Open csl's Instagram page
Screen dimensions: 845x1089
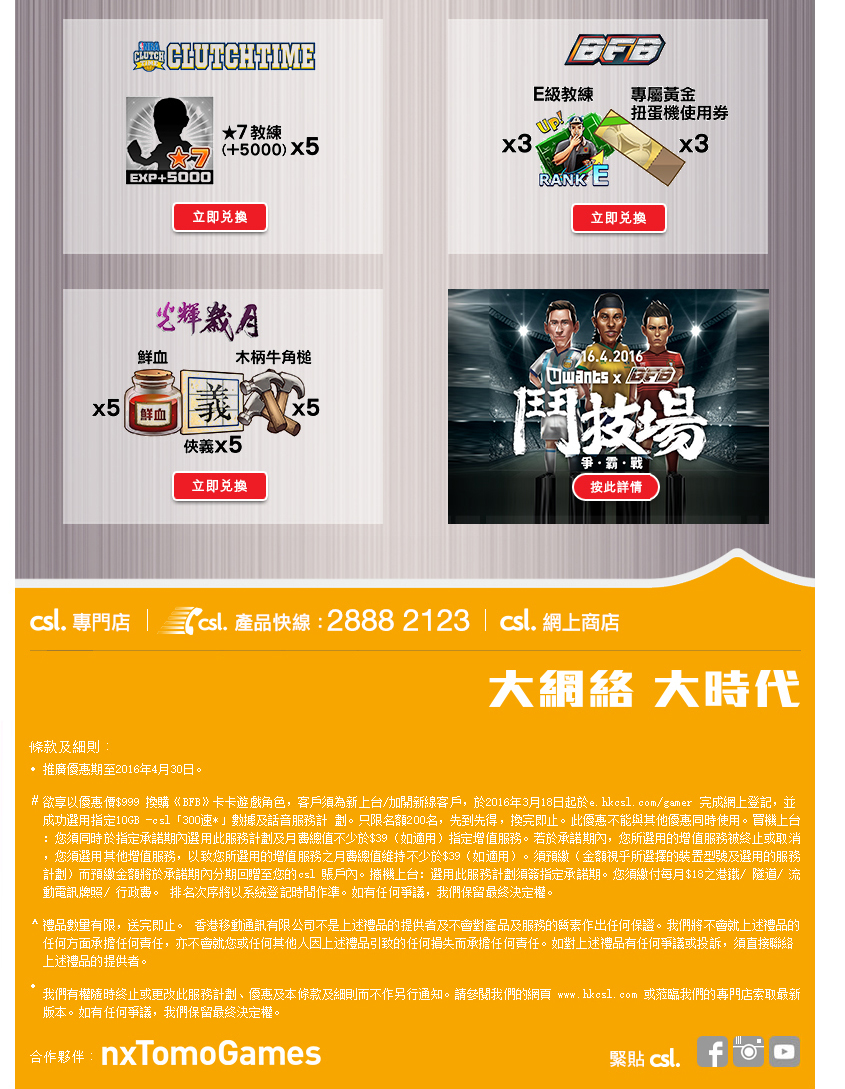point(748,1052)
